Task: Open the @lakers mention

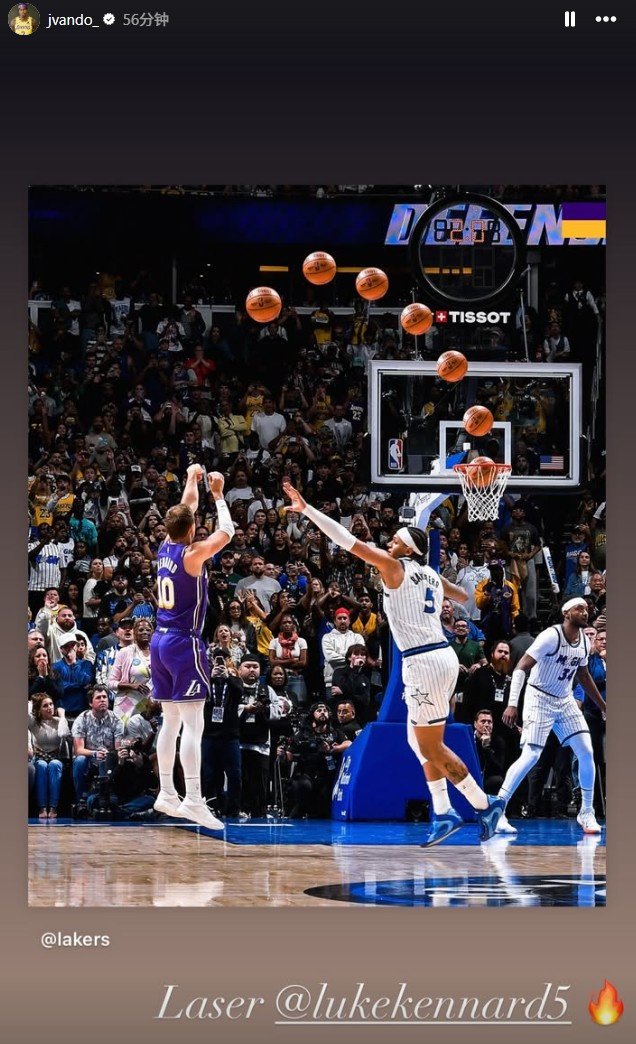Action: tap(75, 939)
